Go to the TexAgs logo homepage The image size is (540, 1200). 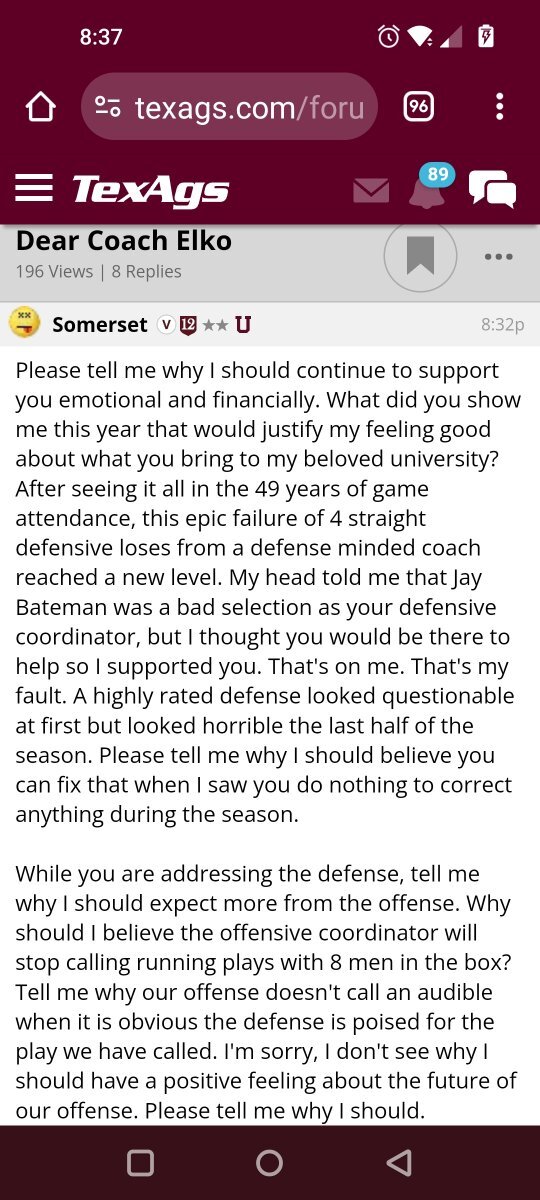pos(150,189)
